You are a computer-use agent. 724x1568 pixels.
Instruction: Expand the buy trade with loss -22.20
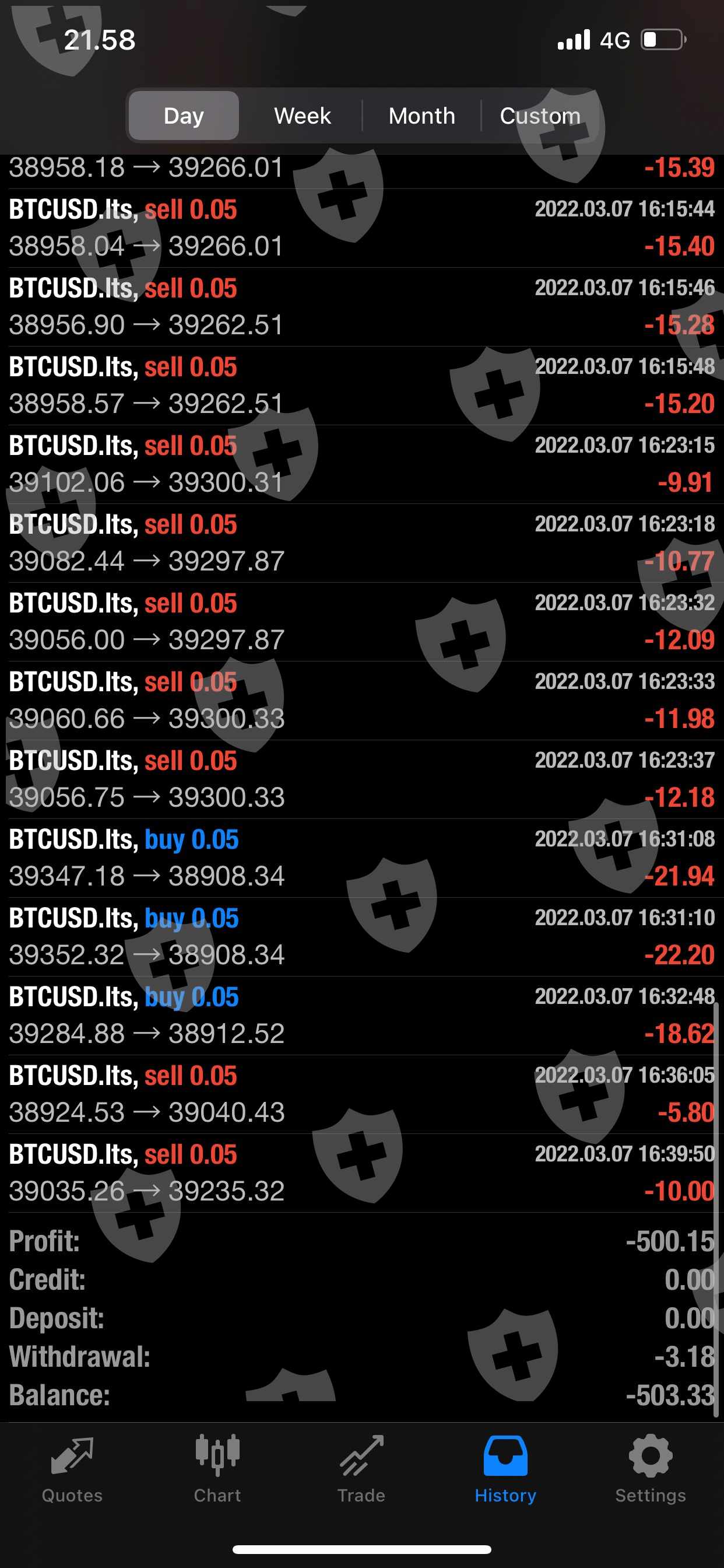click(x=361, y=937)
